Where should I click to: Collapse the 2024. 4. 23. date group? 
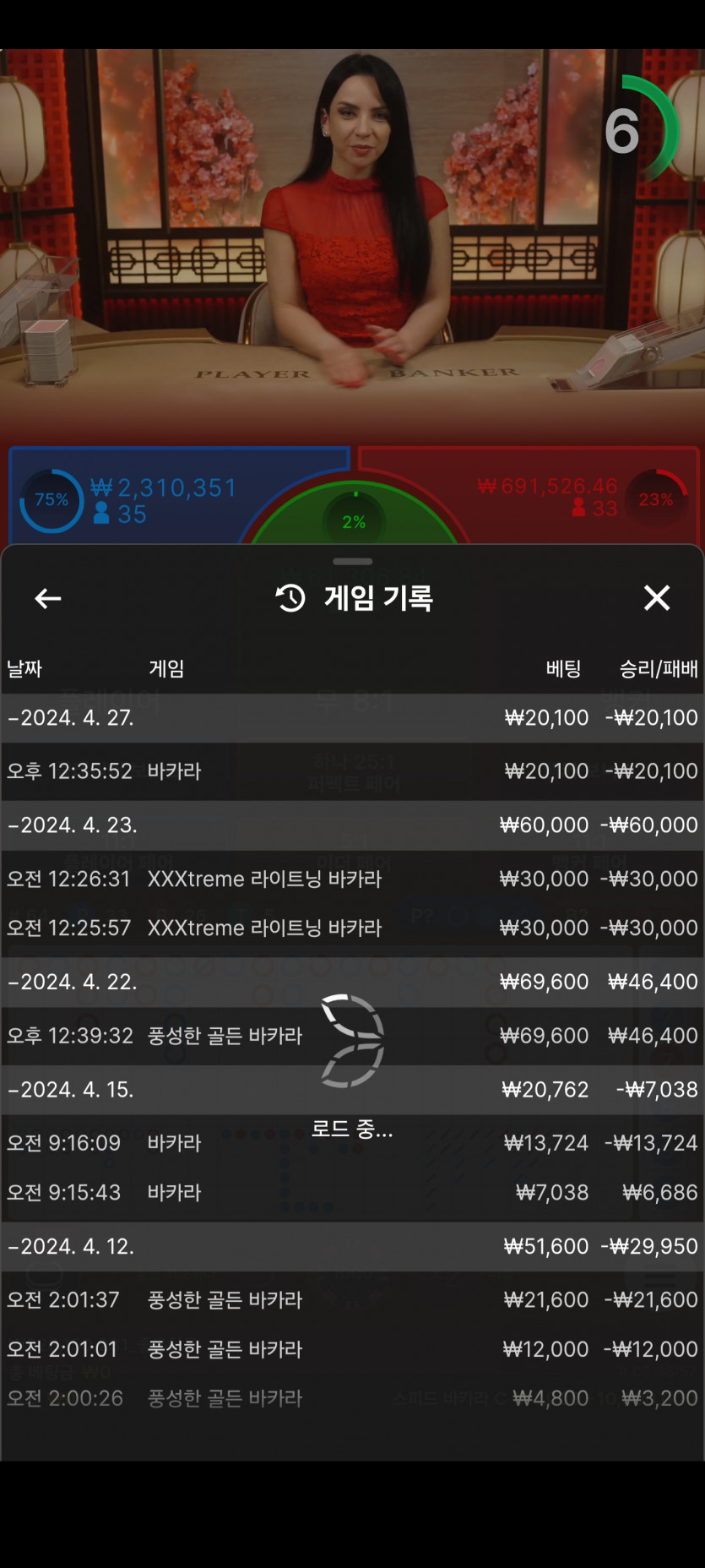point(73,825)
